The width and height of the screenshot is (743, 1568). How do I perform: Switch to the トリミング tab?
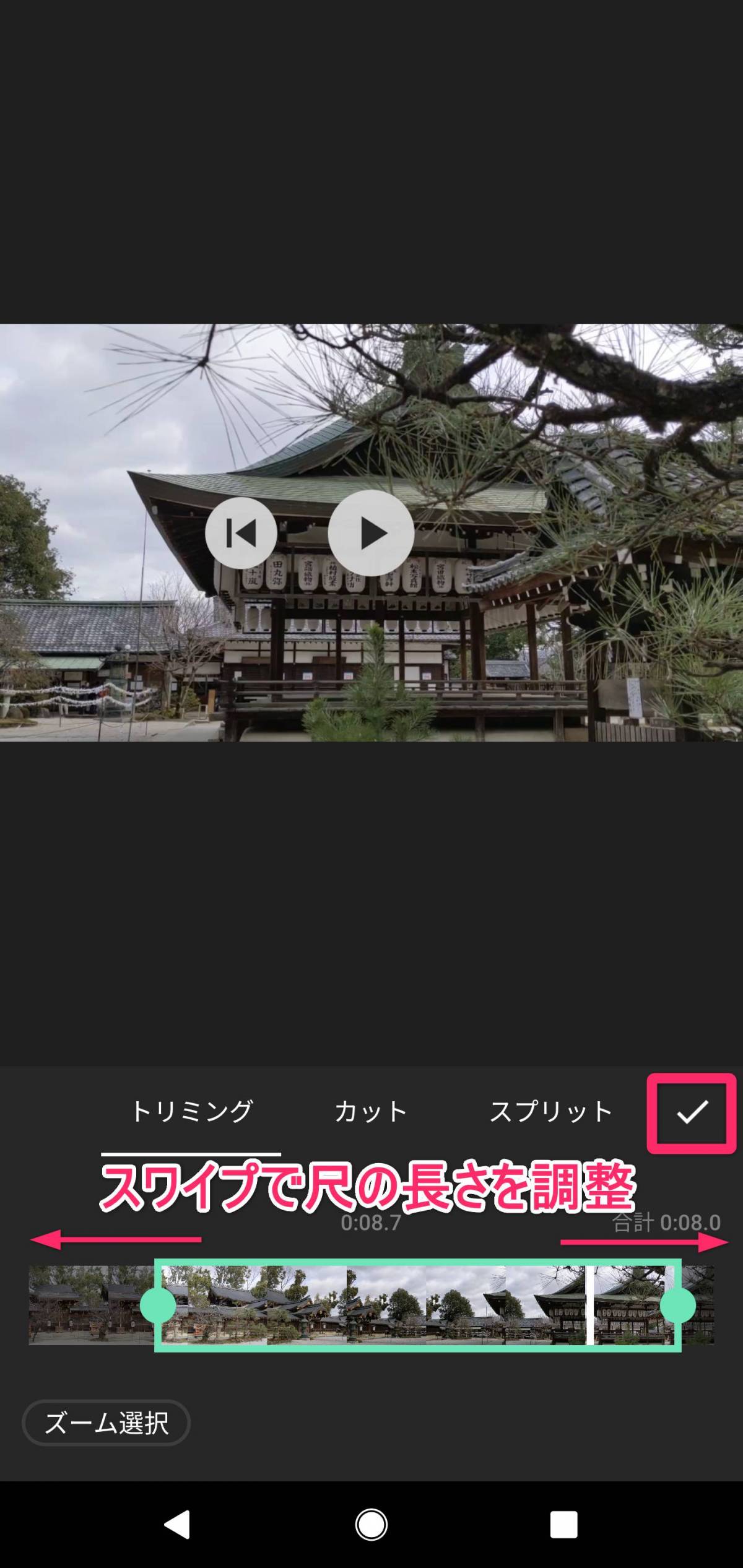pos(192,1112)
